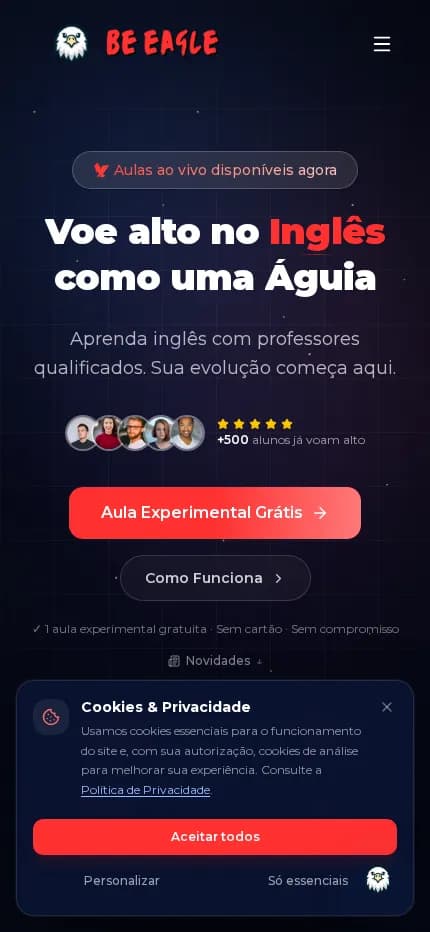430x932 pixels.
Task: Dismiss the cookies banner with the X
Action: pos(387,707)
